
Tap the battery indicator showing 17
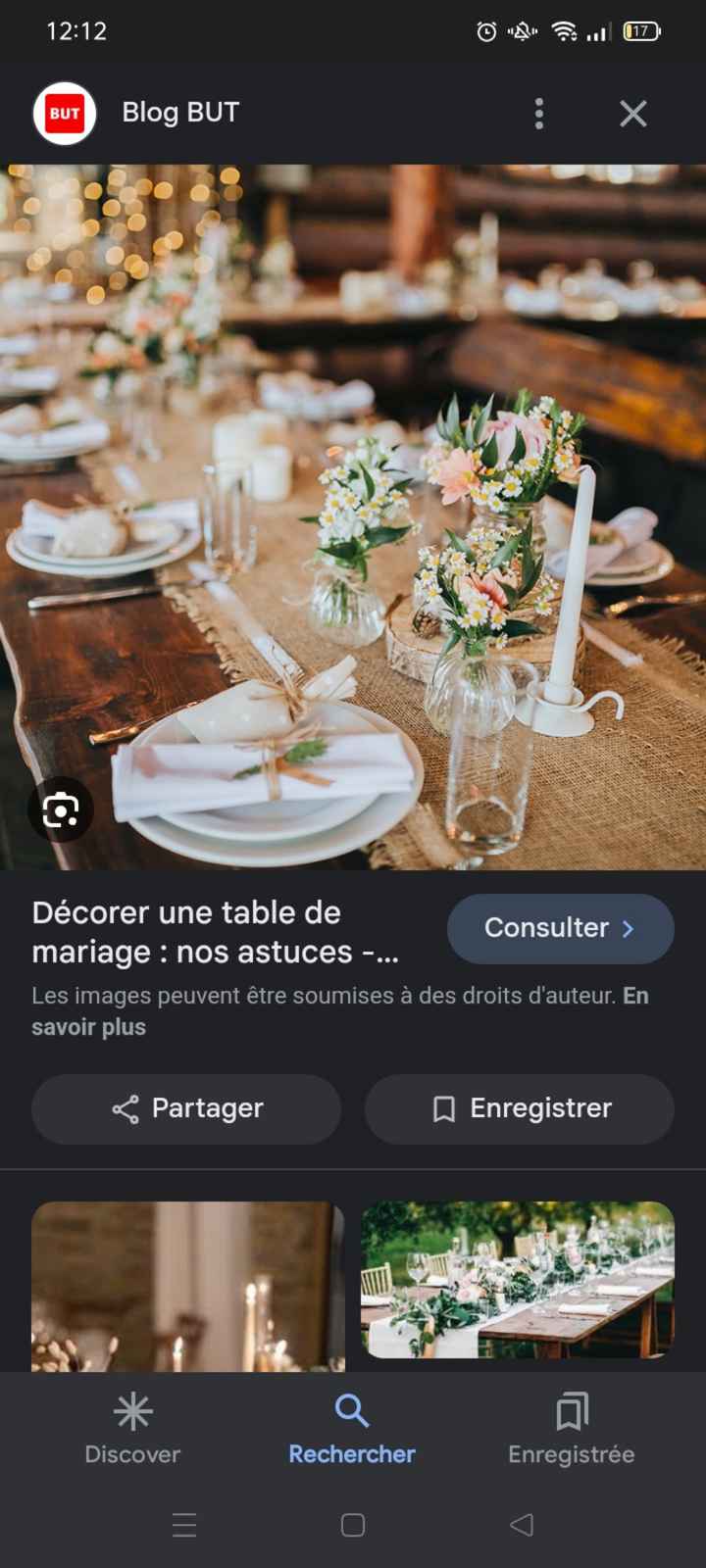639,30
